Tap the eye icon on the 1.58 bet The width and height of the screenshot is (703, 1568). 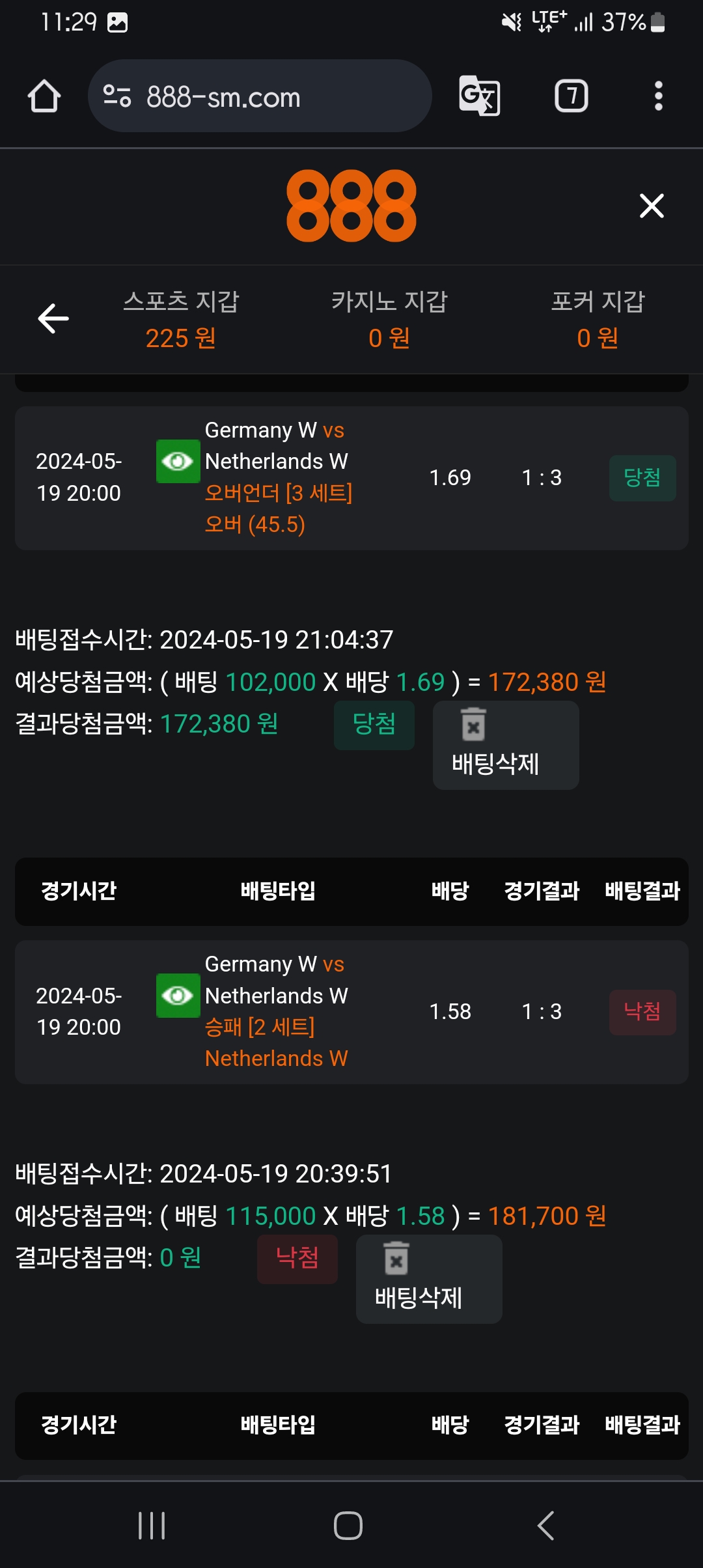(178, 995)
